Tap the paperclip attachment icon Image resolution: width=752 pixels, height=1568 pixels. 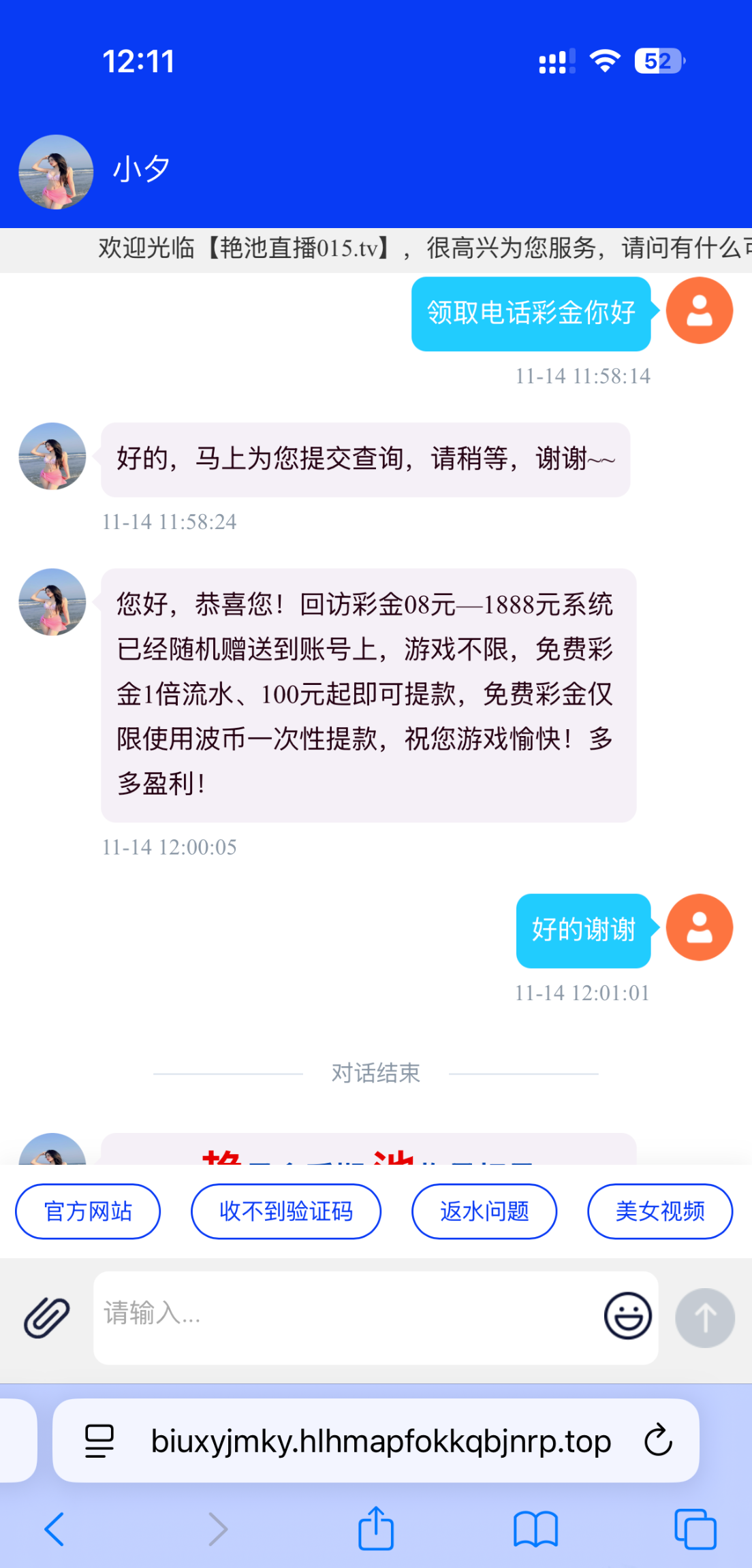46,1317
